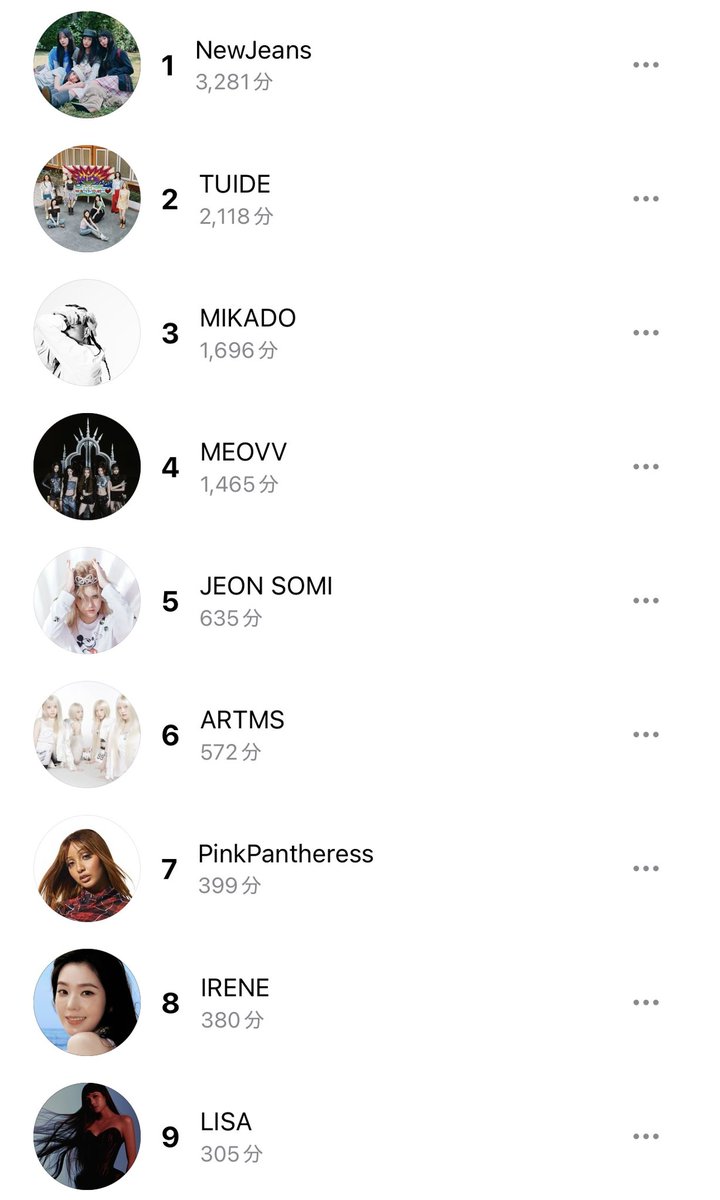
Task: Open the JEON SOMI entry
Action: tap(360, 601)
